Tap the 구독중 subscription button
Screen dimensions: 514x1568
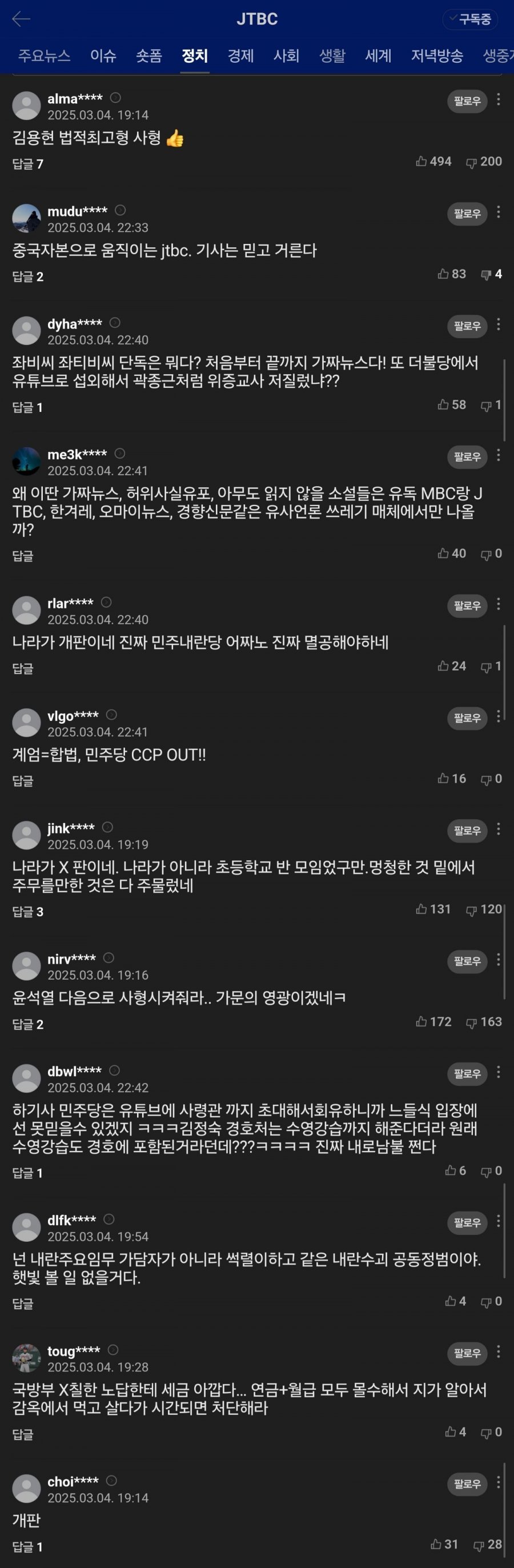[469, 19]
